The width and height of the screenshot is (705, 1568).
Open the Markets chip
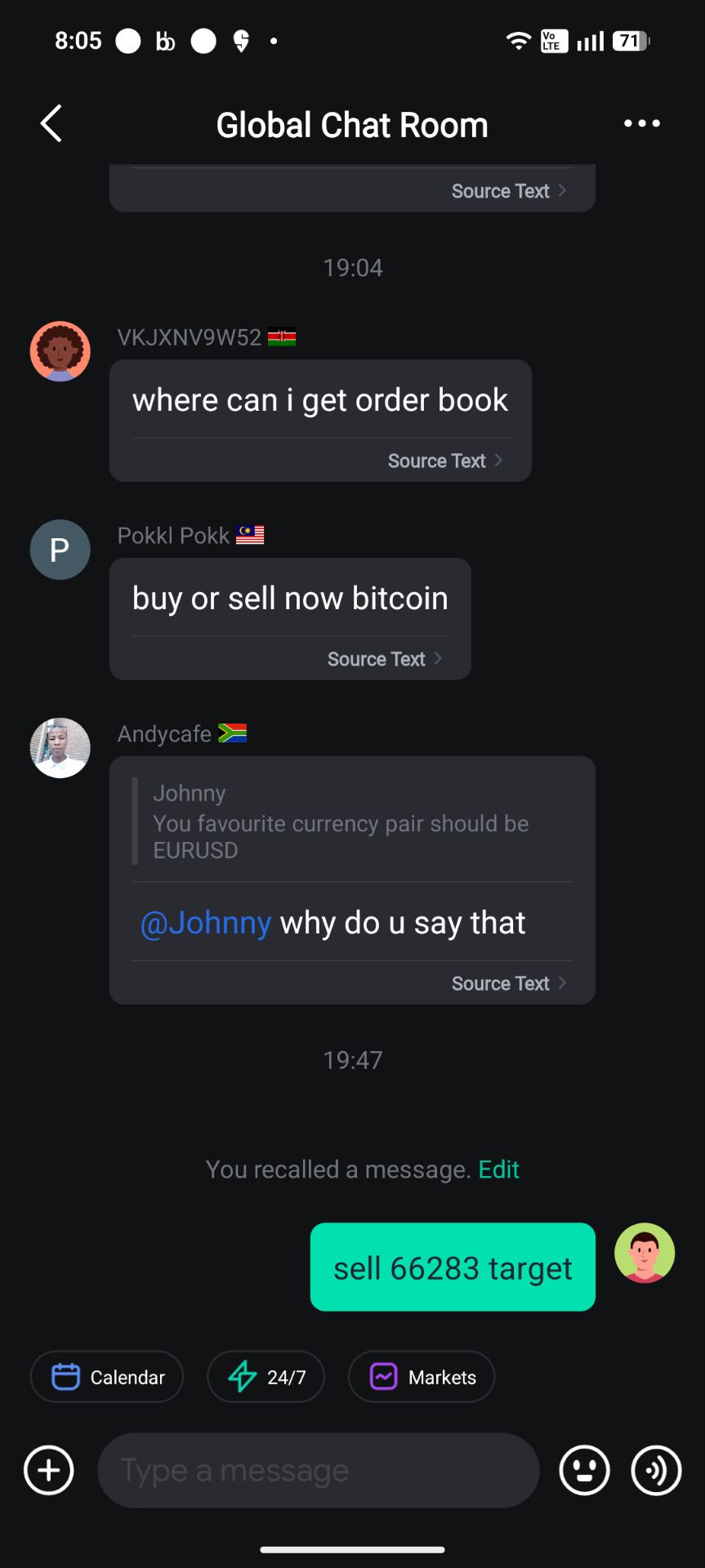tap(422, 1377)
